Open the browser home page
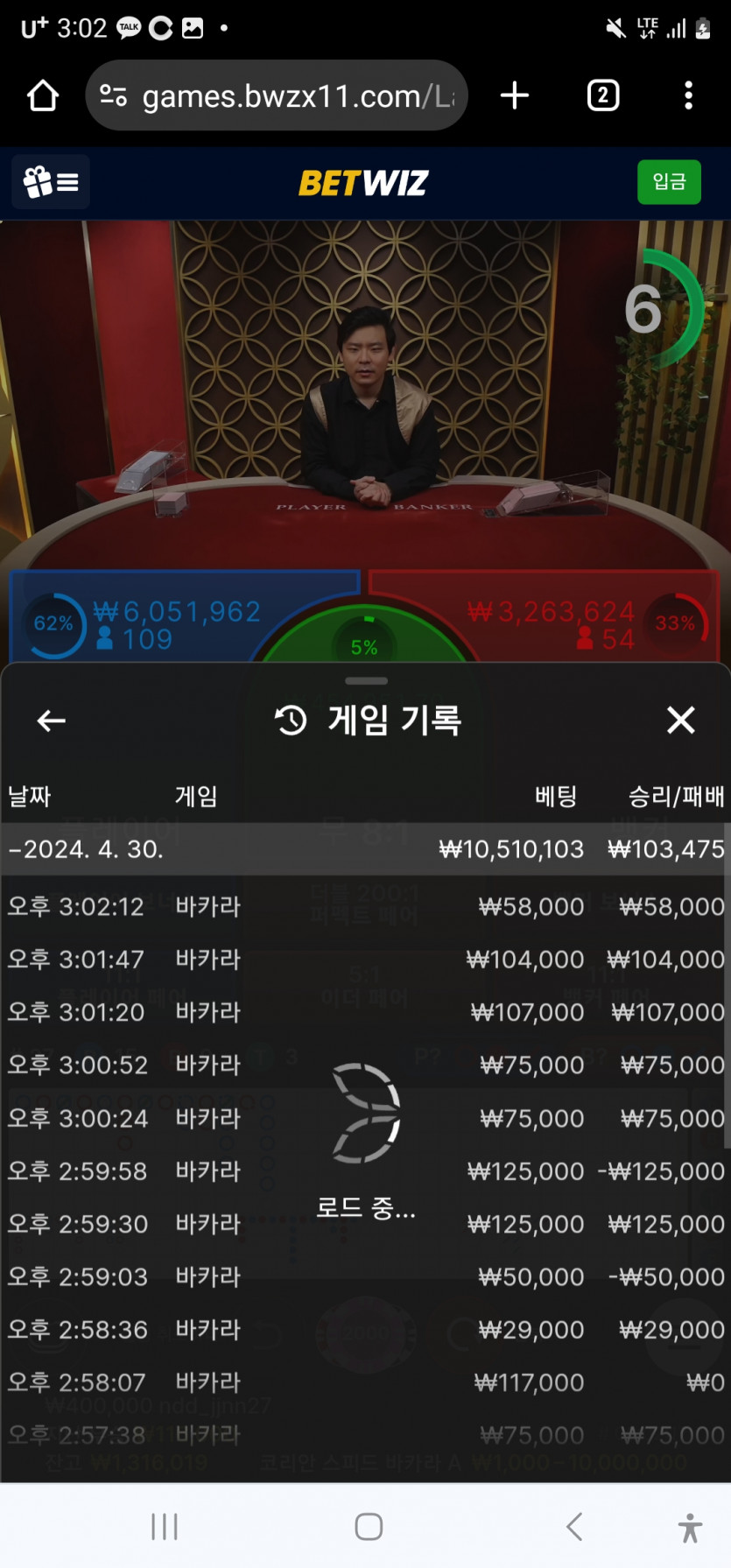 click(x=43, y=95)
